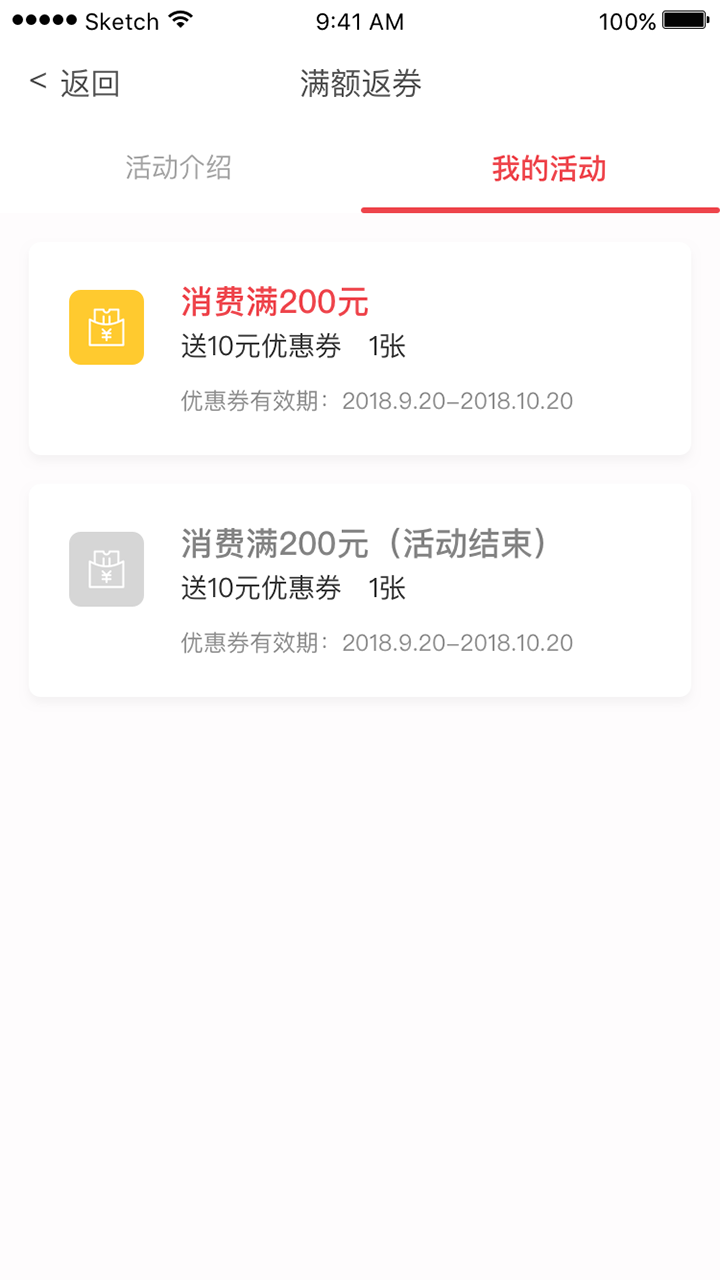Tap the Sketch label in the status bar
The height and width of the screenshot is (1280, 720).
point(123,19)
